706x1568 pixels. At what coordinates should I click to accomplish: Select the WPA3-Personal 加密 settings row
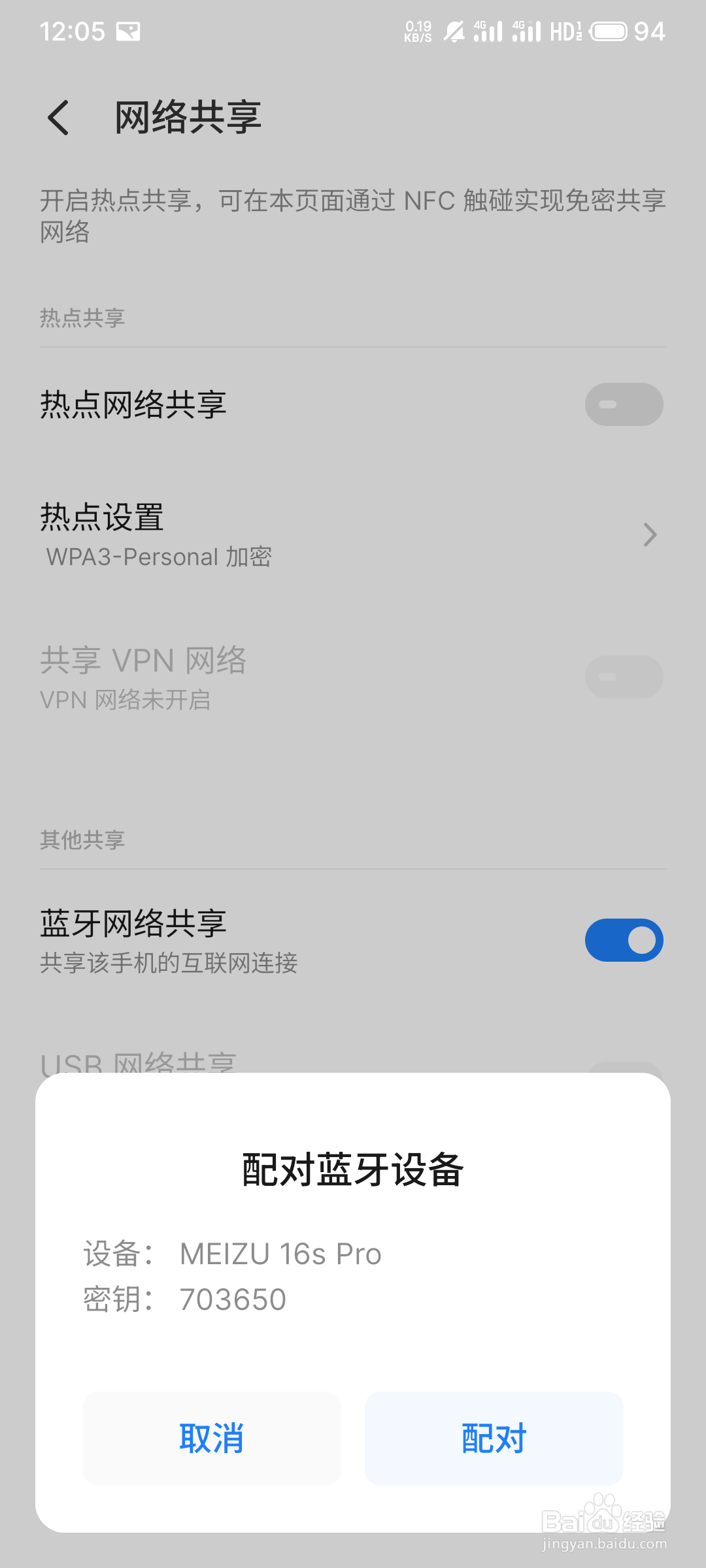pos(159,556)
